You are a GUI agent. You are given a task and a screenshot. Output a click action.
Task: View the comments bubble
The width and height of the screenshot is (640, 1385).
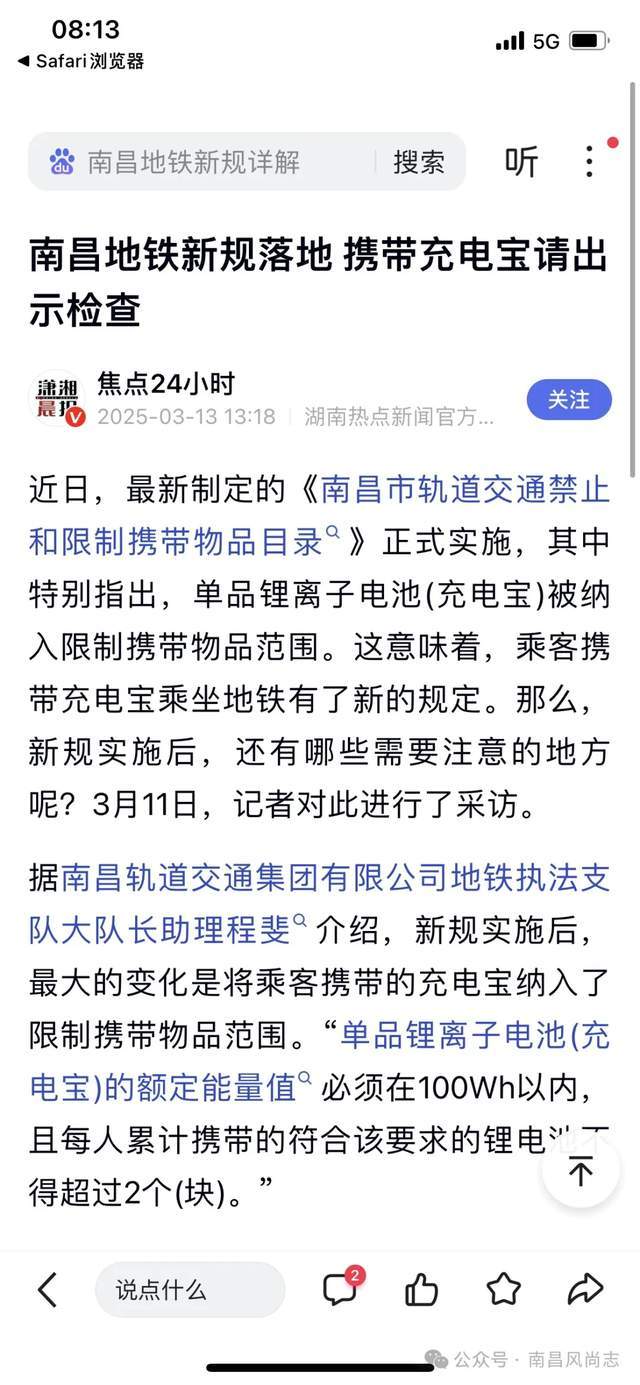pyautogui.click(x=340, y=1290)
